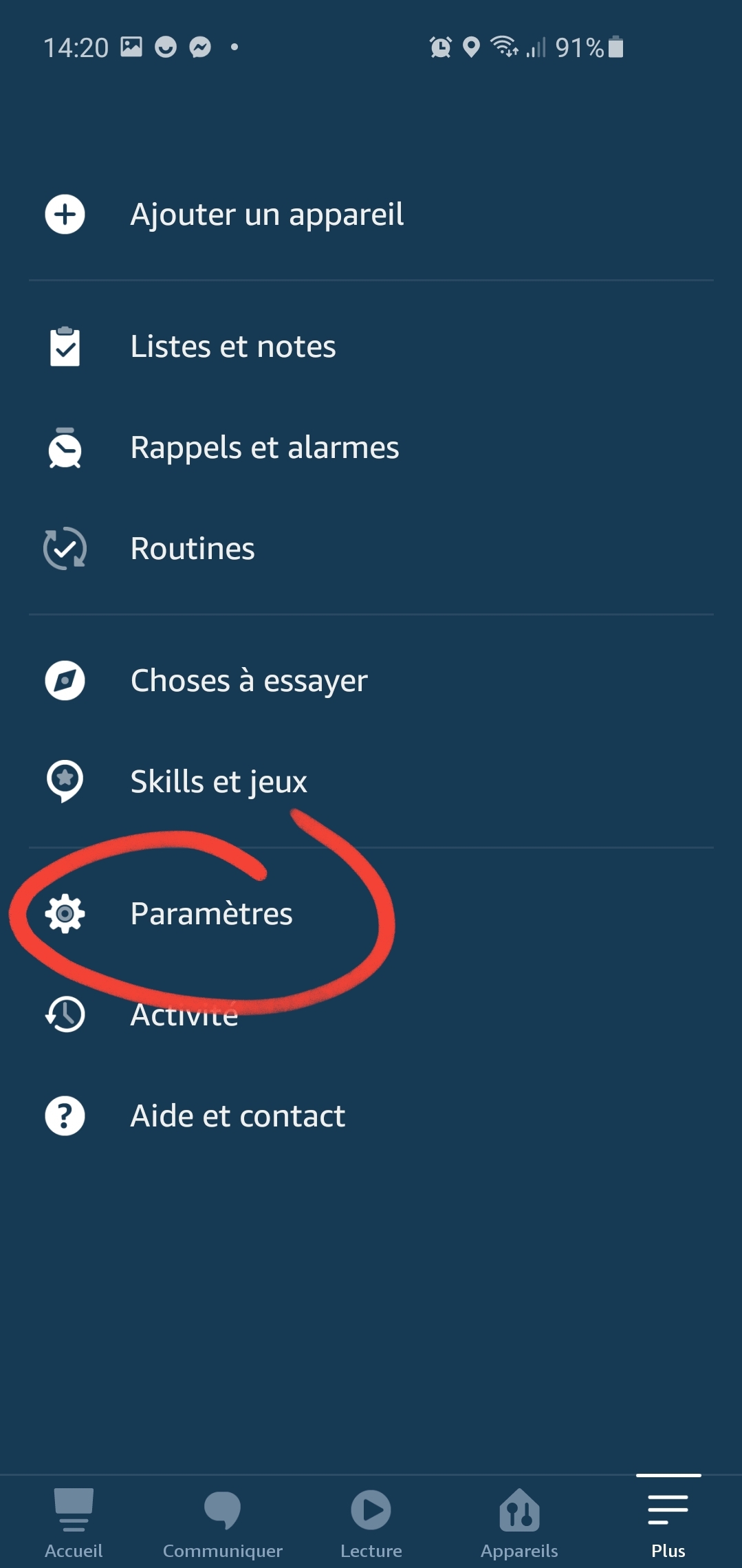Open Aide et contact
The image size is (742, 1568).
(x=371, y=1116)
